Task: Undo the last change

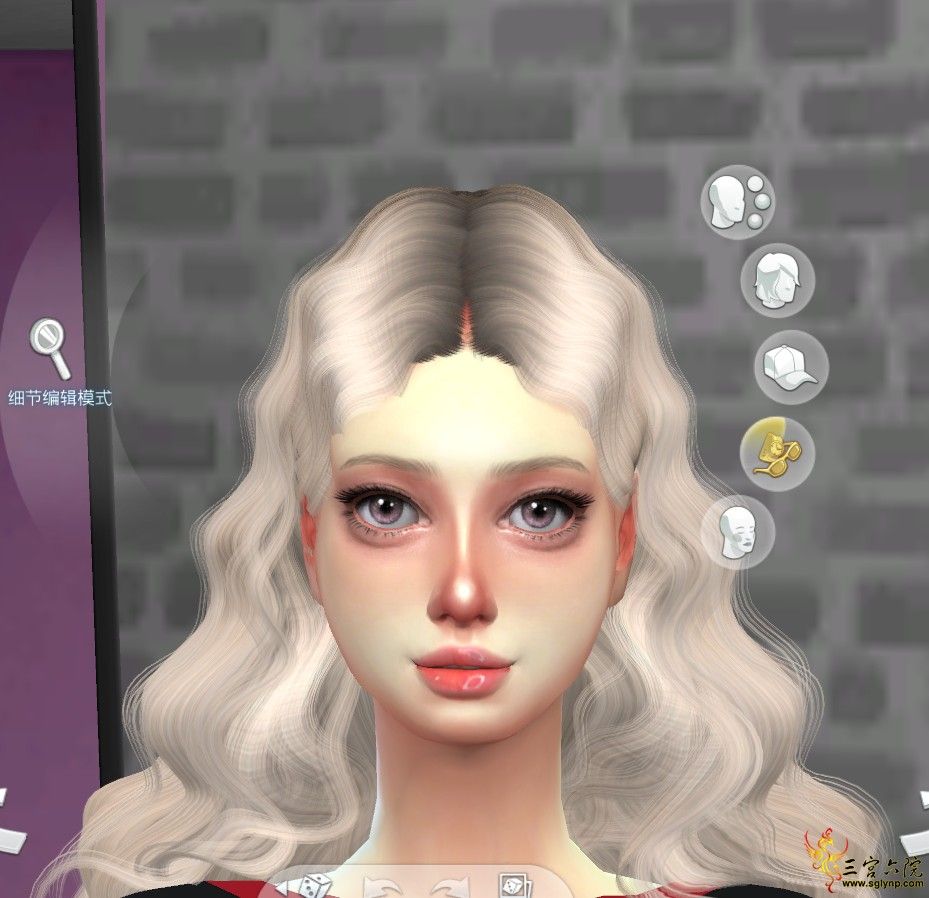Action: pyautogui.click(x=382, y=887)
